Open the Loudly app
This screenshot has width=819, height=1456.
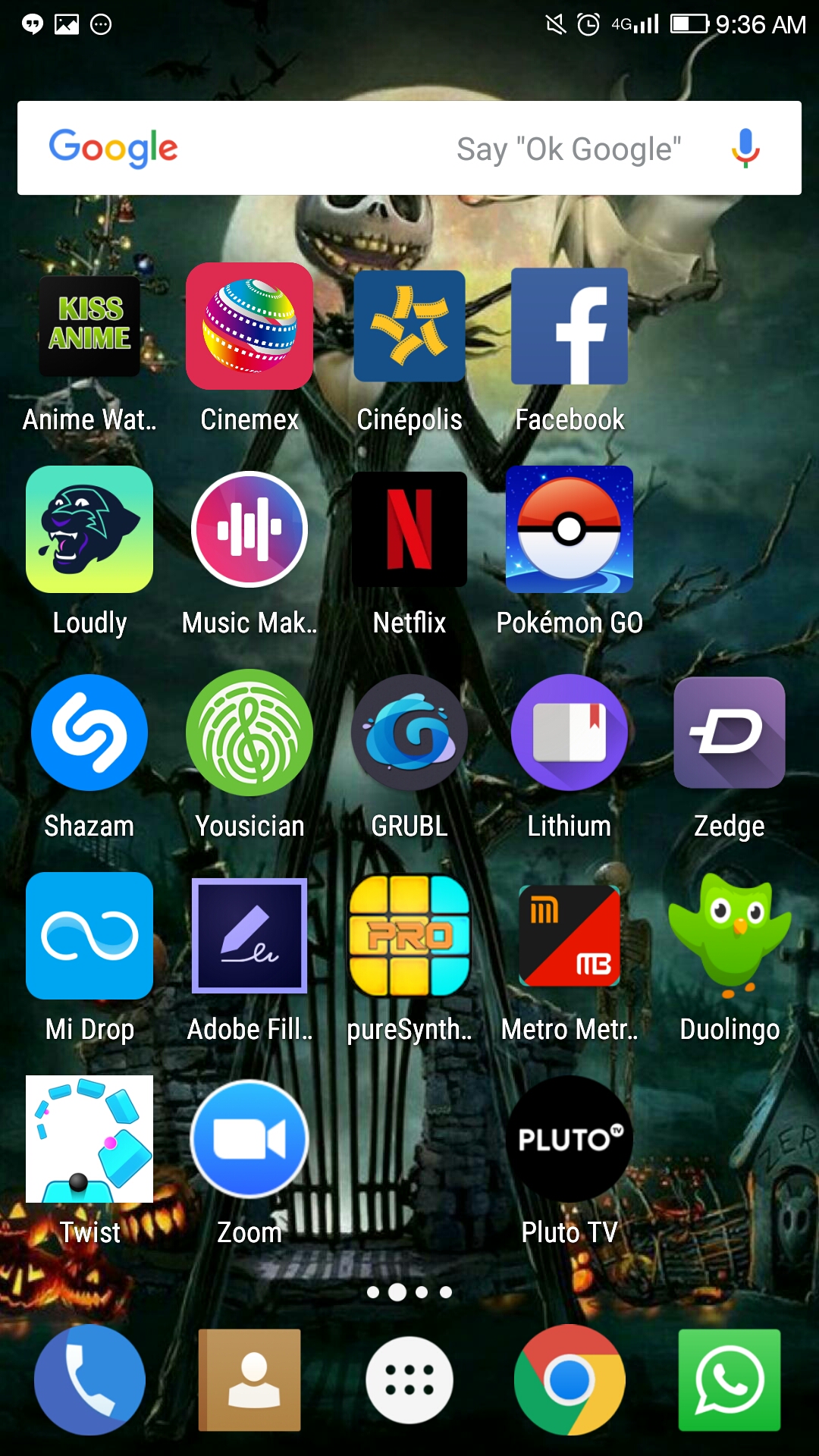coord(89,529)
